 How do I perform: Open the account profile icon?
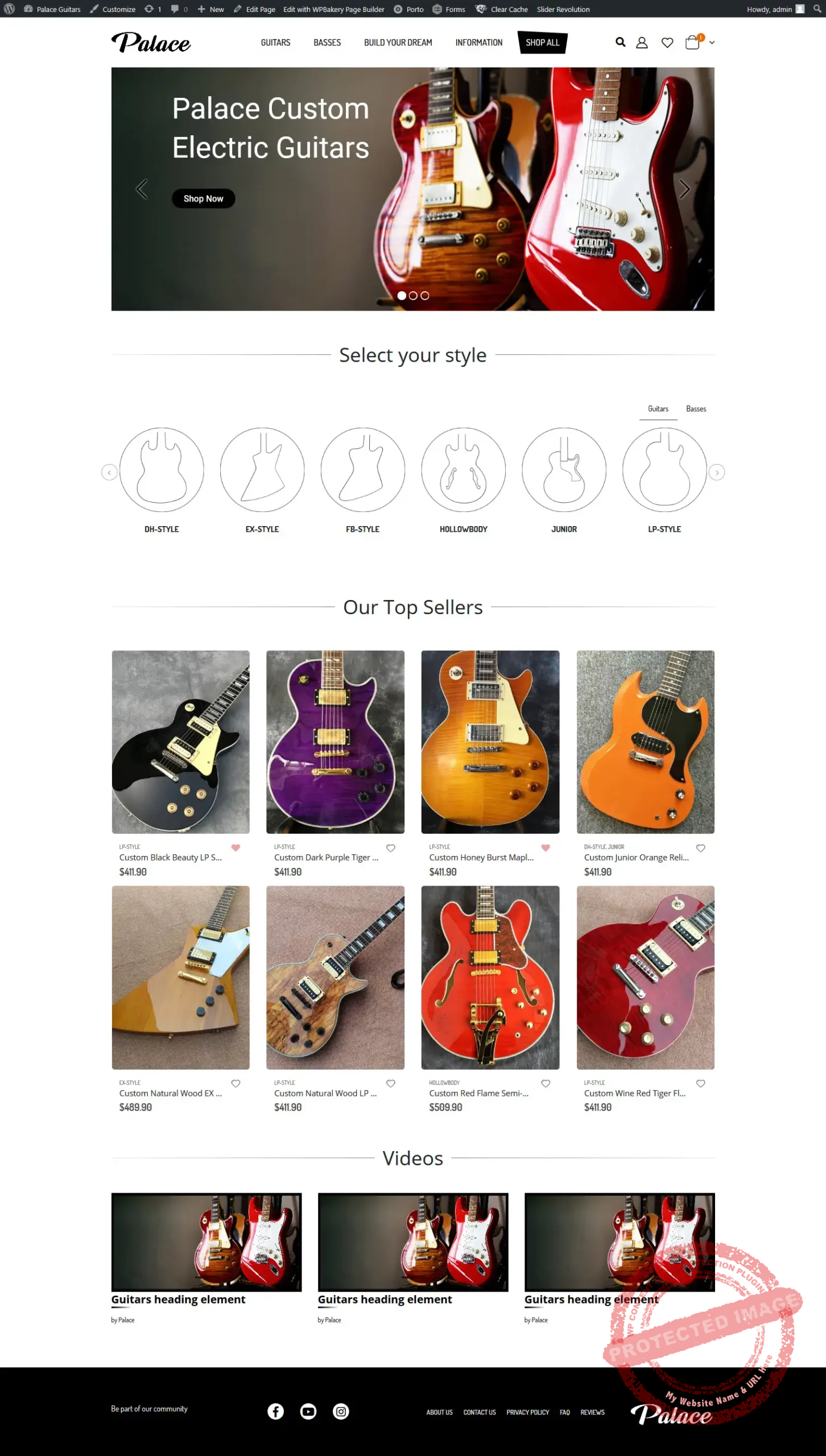coord(642,43)
